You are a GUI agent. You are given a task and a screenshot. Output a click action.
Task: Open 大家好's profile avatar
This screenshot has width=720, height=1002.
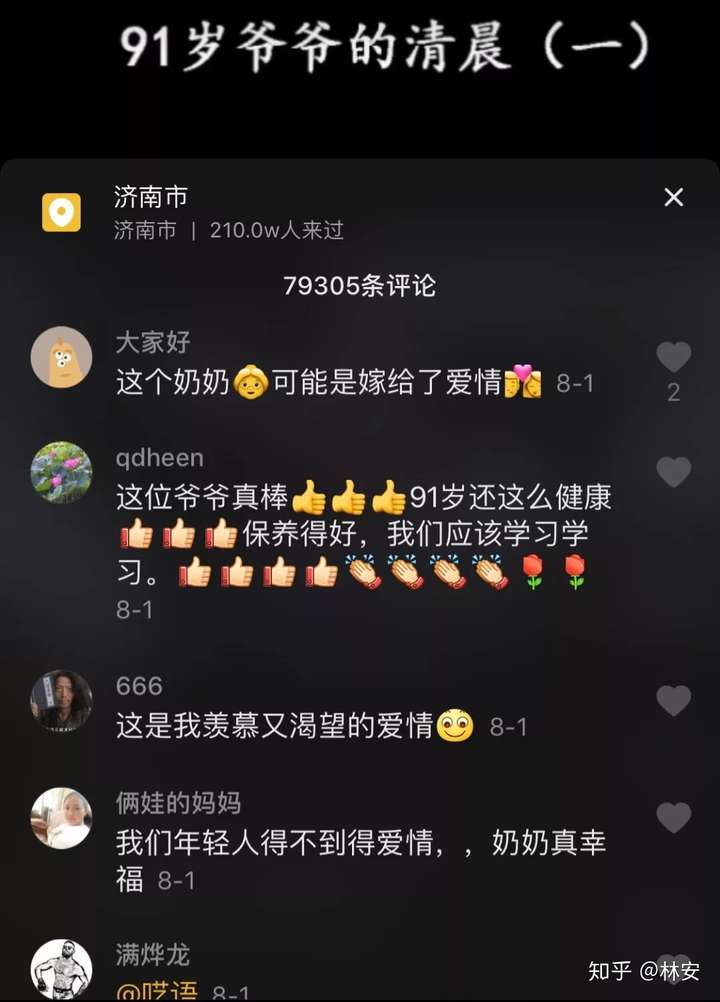point(61,357)
